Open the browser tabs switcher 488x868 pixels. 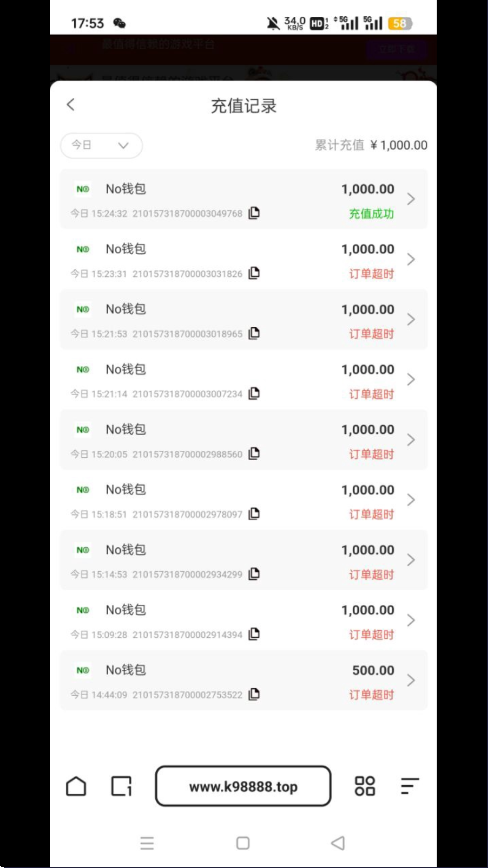(121, 786)
